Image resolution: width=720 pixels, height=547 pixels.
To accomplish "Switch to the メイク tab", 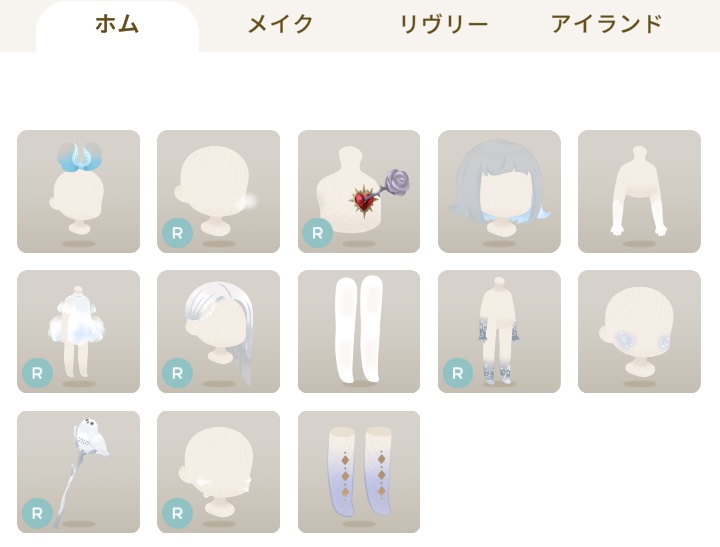I will click(281, 25).
